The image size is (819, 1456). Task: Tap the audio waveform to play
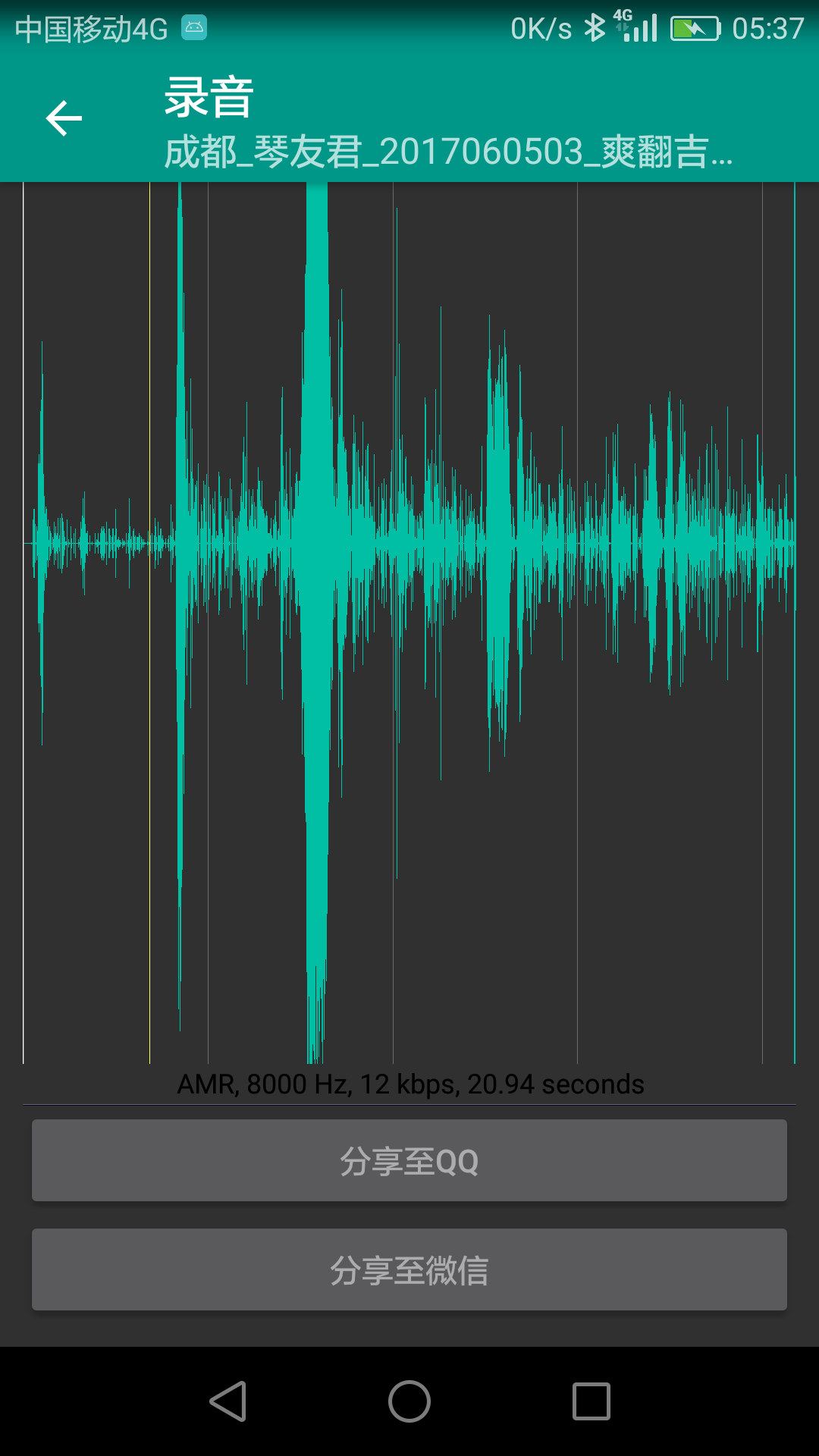click(409, 622)
